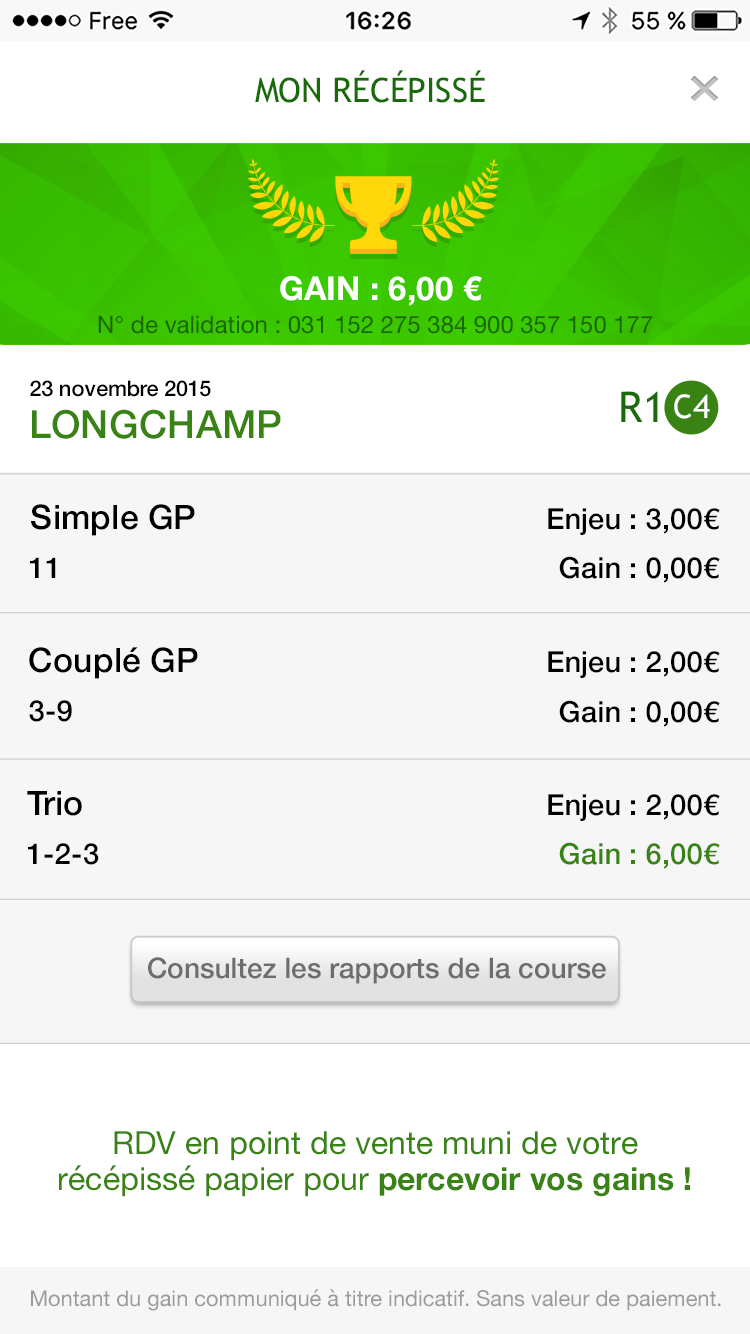Tap Consultez les rapports de la course

pyautogui.click(x=375, y=969)
